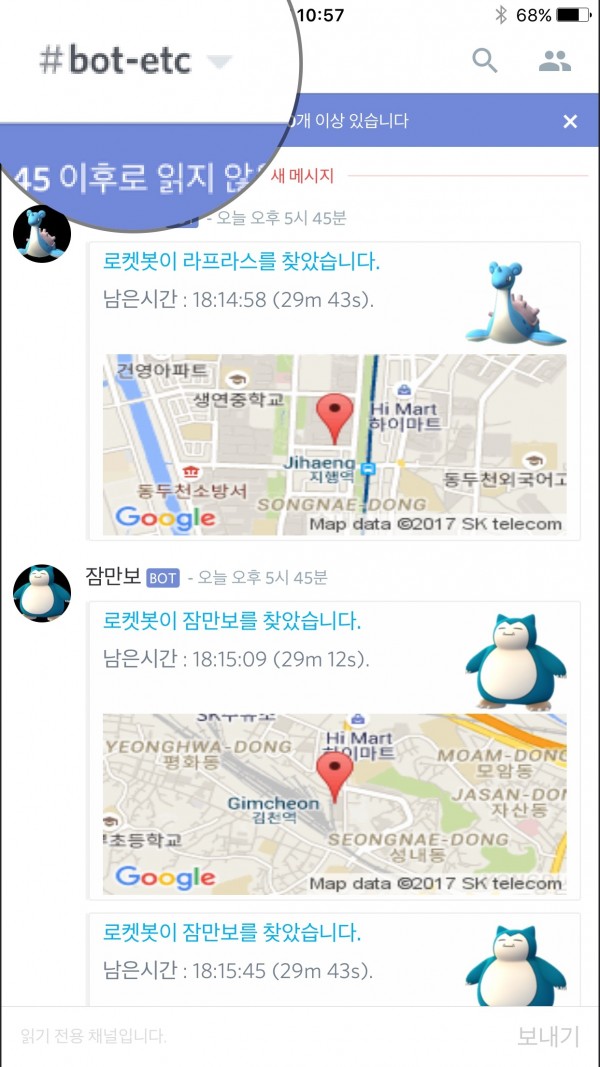Tap the 보내기 send button

tap(548, 1036)
